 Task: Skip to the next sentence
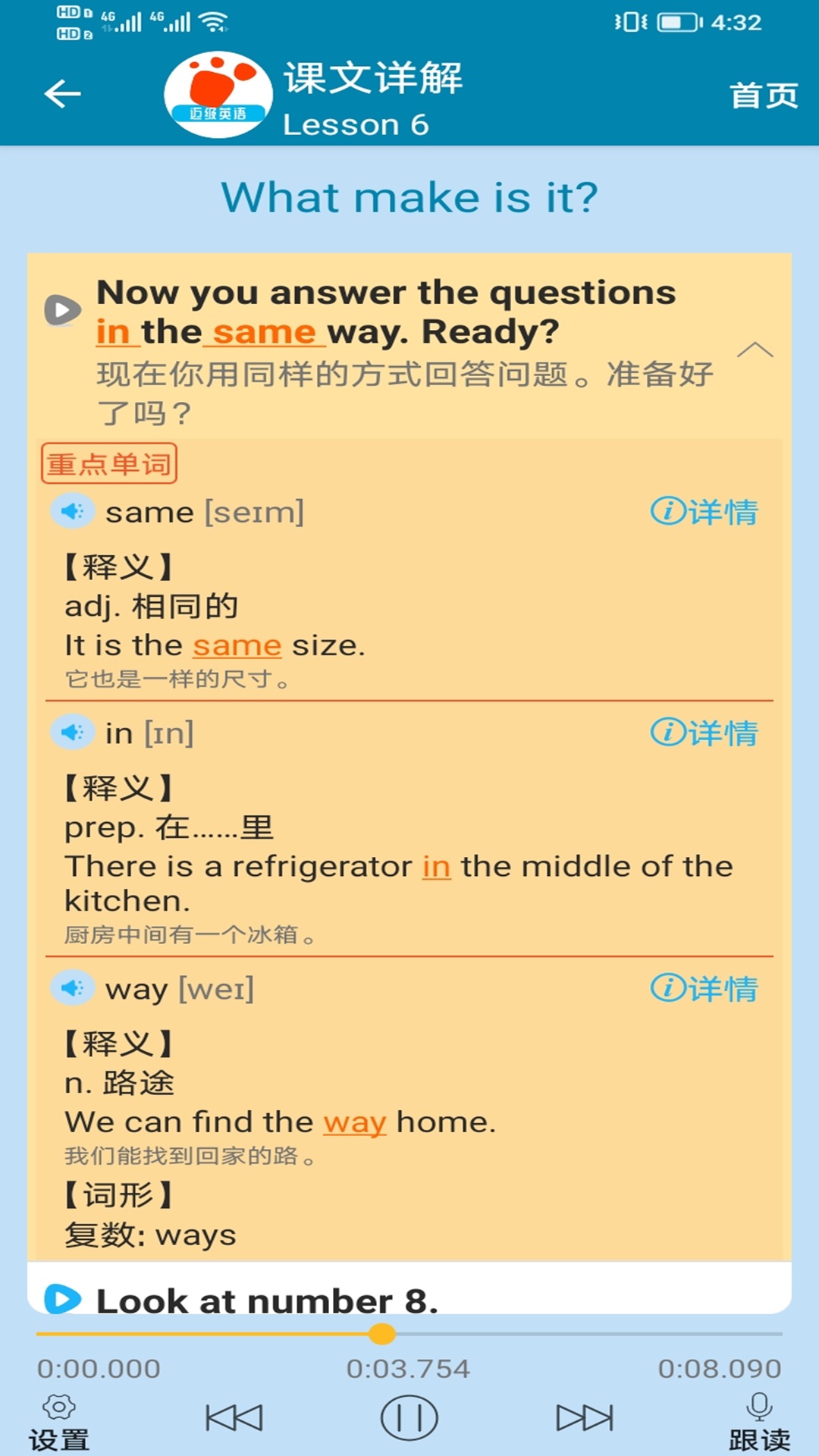click(x=585, y=1410)
